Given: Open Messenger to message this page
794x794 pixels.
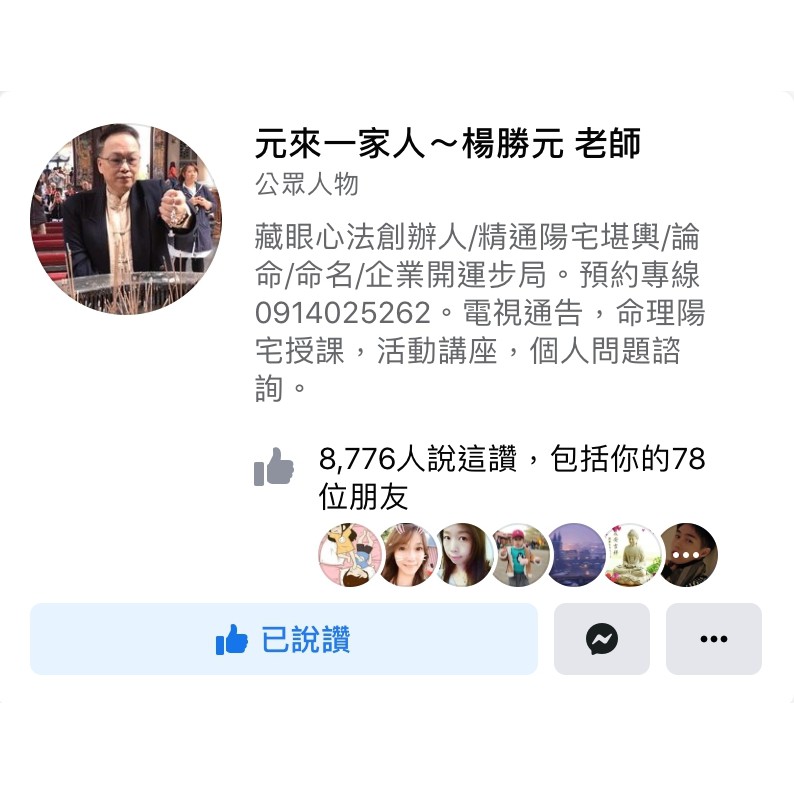Looking at the screenshot, I should coord(602,639).
